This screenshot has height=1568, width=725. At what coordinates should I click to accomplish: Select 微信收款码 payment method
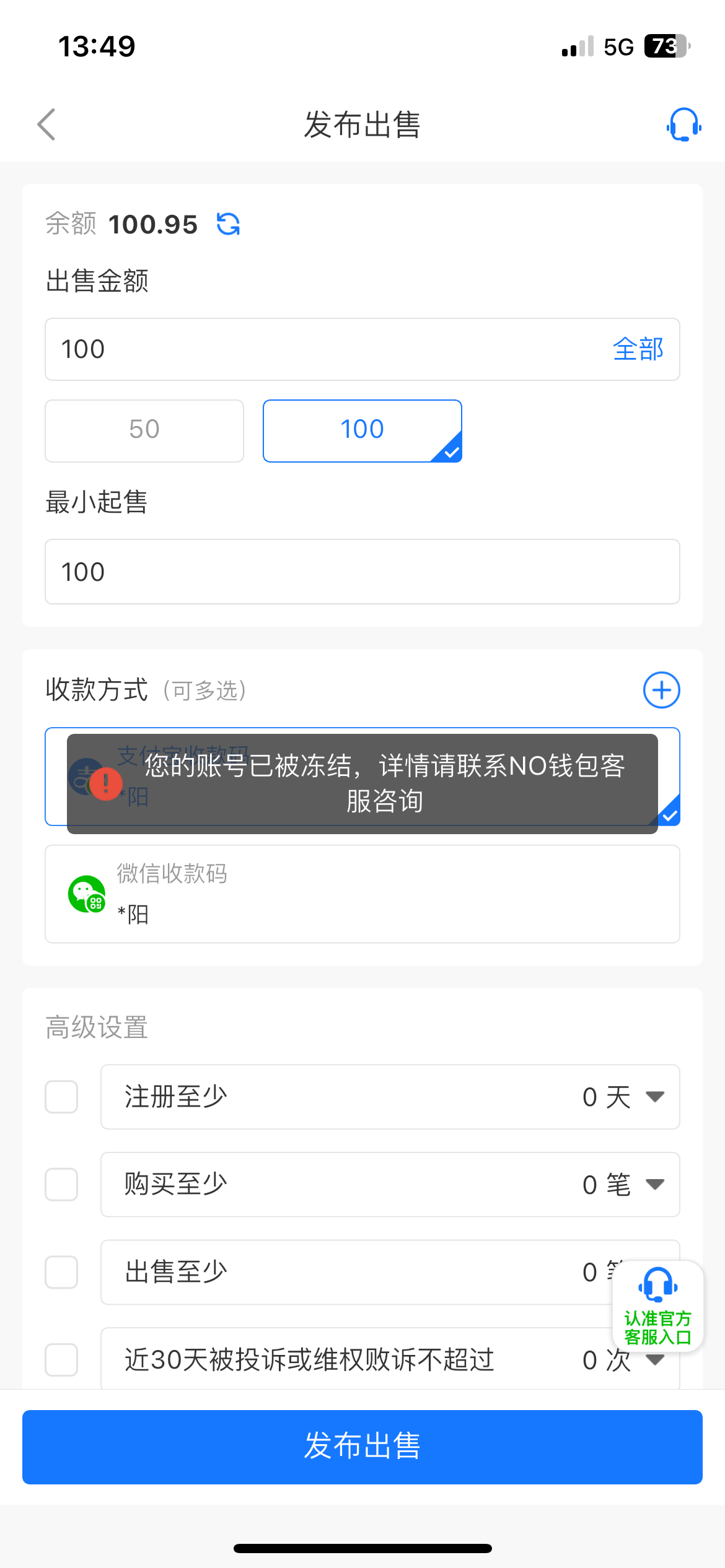coord(362,894)
